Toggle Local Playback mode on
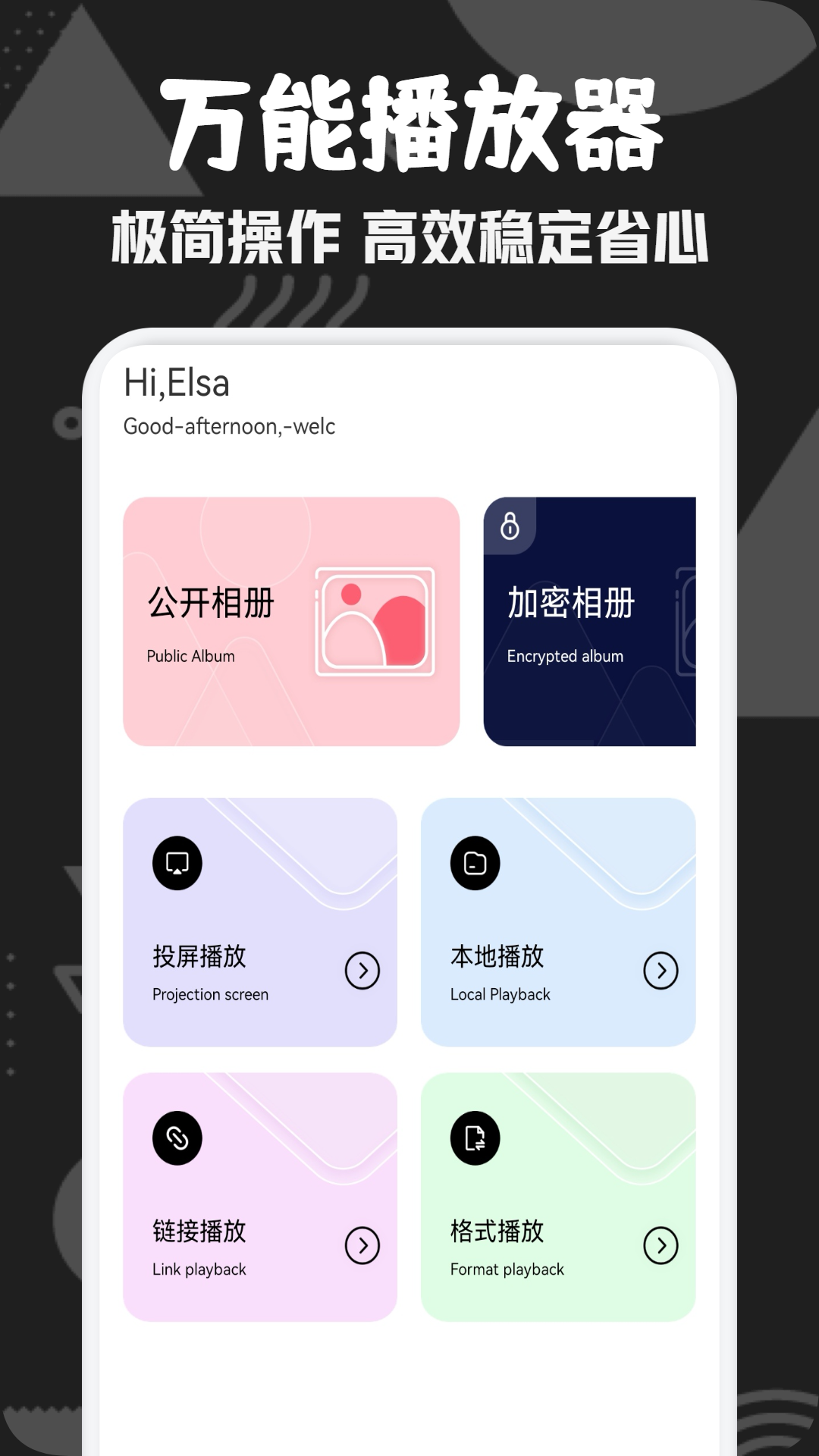 [559, 925]
